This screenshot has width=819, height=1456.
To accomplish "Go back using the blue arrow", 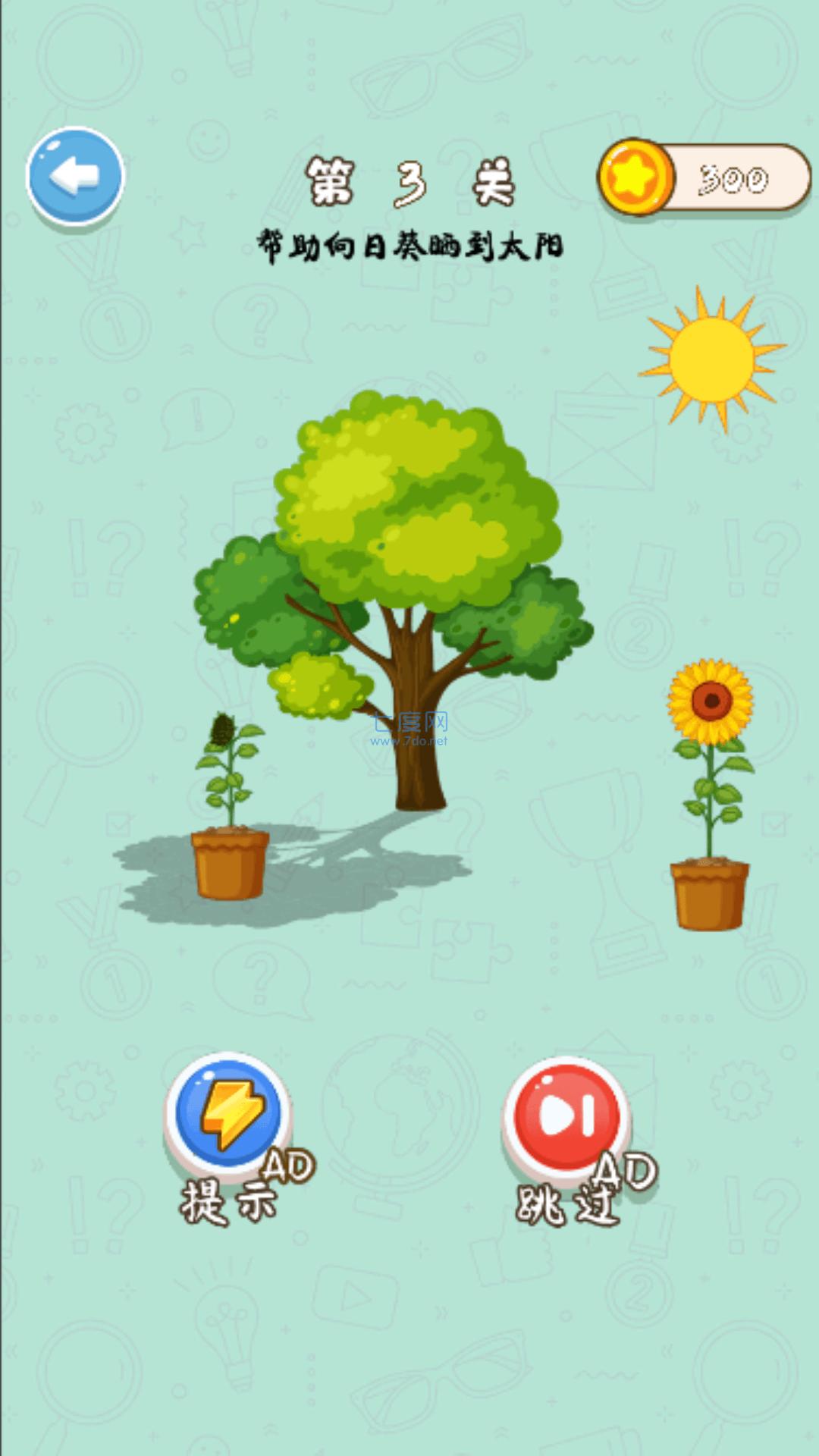I will pos(75,177).
